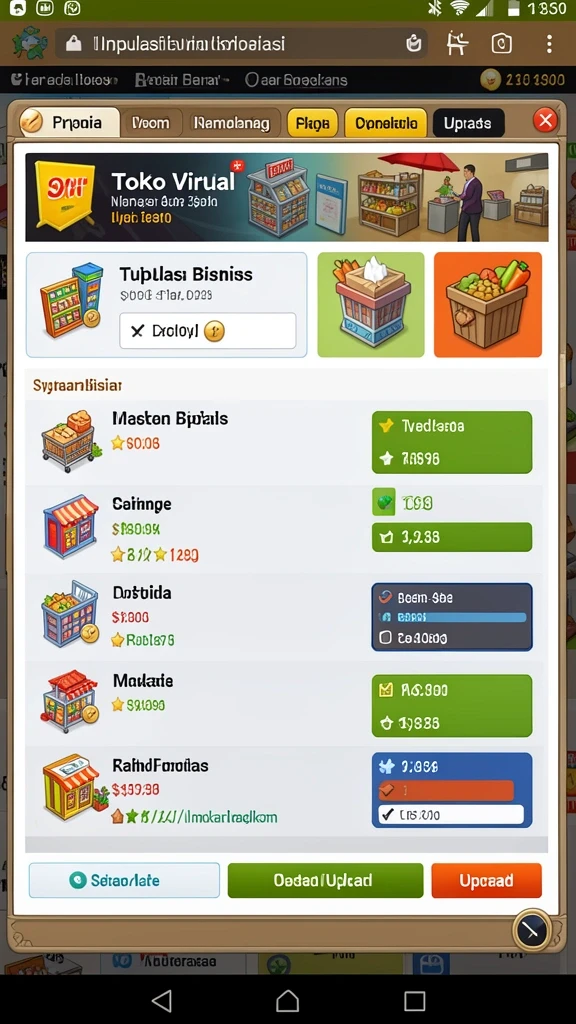The image size is (576, 1024).
Task: Open the Dotbida item row
Action: pos(287,616)
